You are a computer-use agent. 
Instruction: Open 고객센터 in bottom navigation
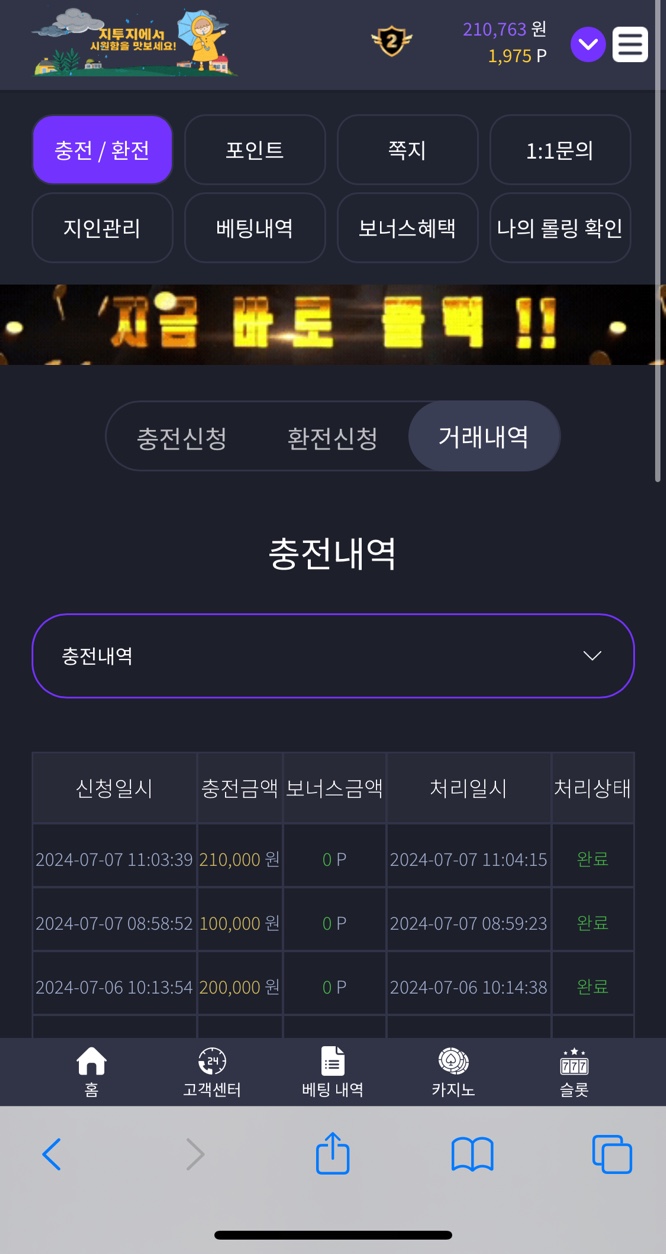click(x=212, y=1072)
